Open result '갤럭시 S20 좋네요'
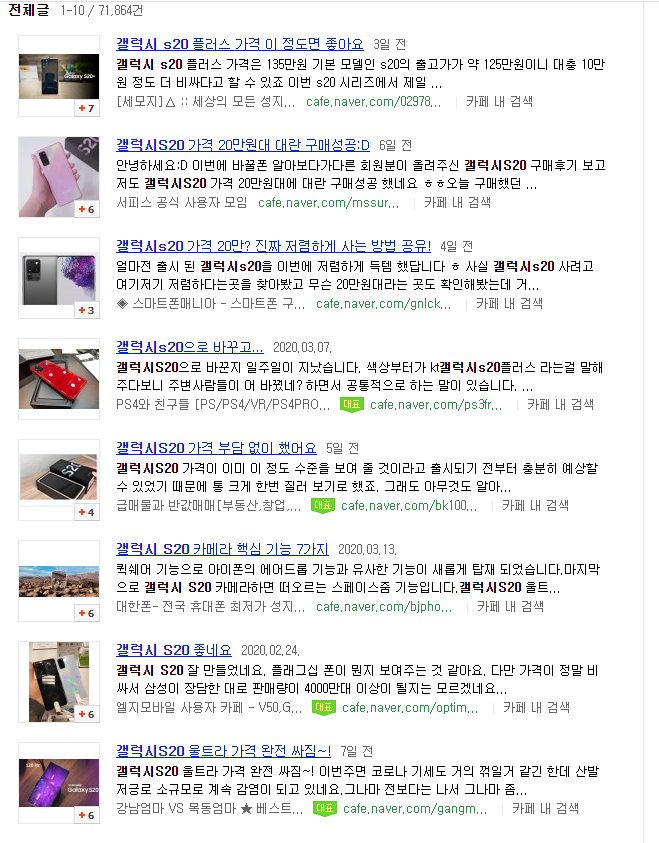This screenshot has height=843, width=659. click(x=173, y=649)
